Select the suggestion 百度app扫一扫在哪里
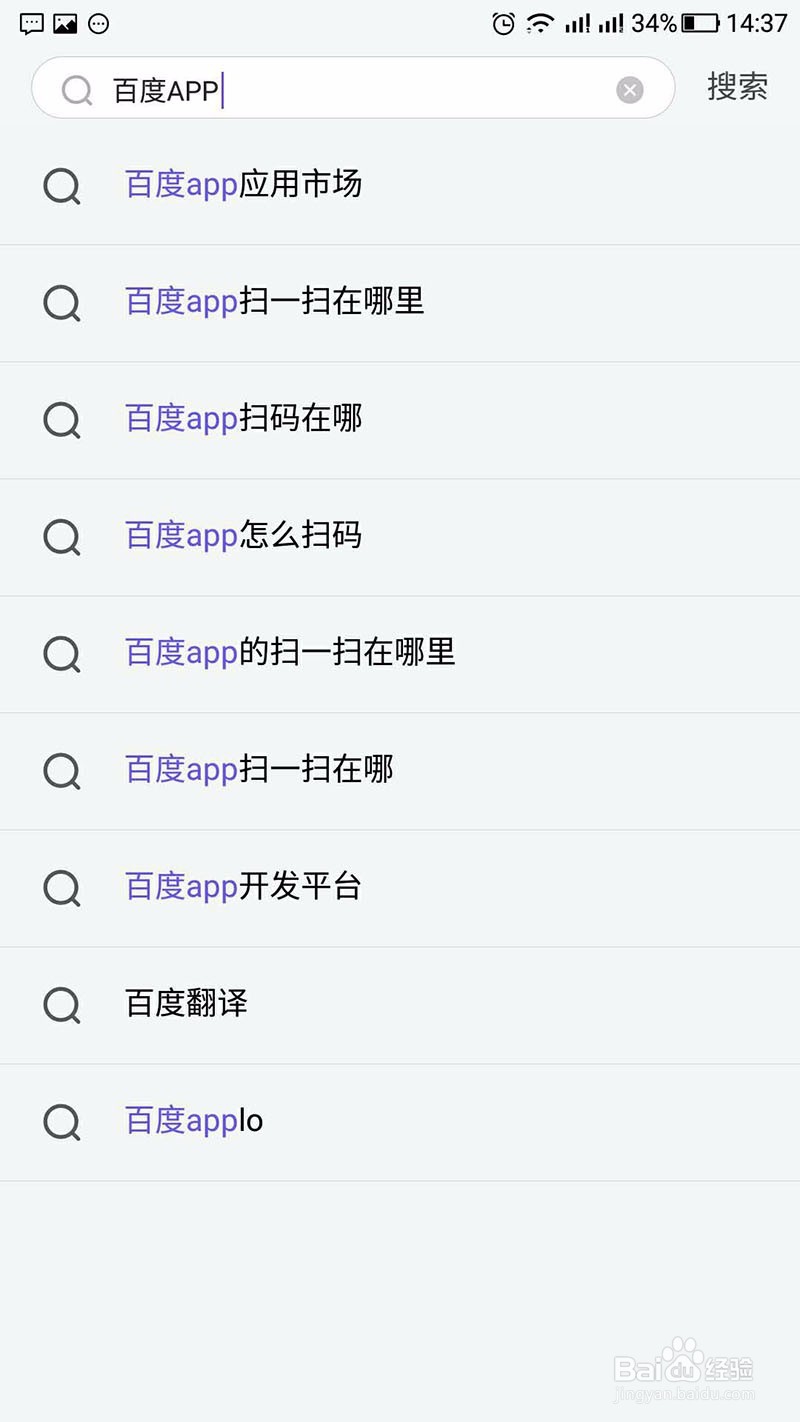This screenshot has height=1422, width=800. tap(277, 302)
